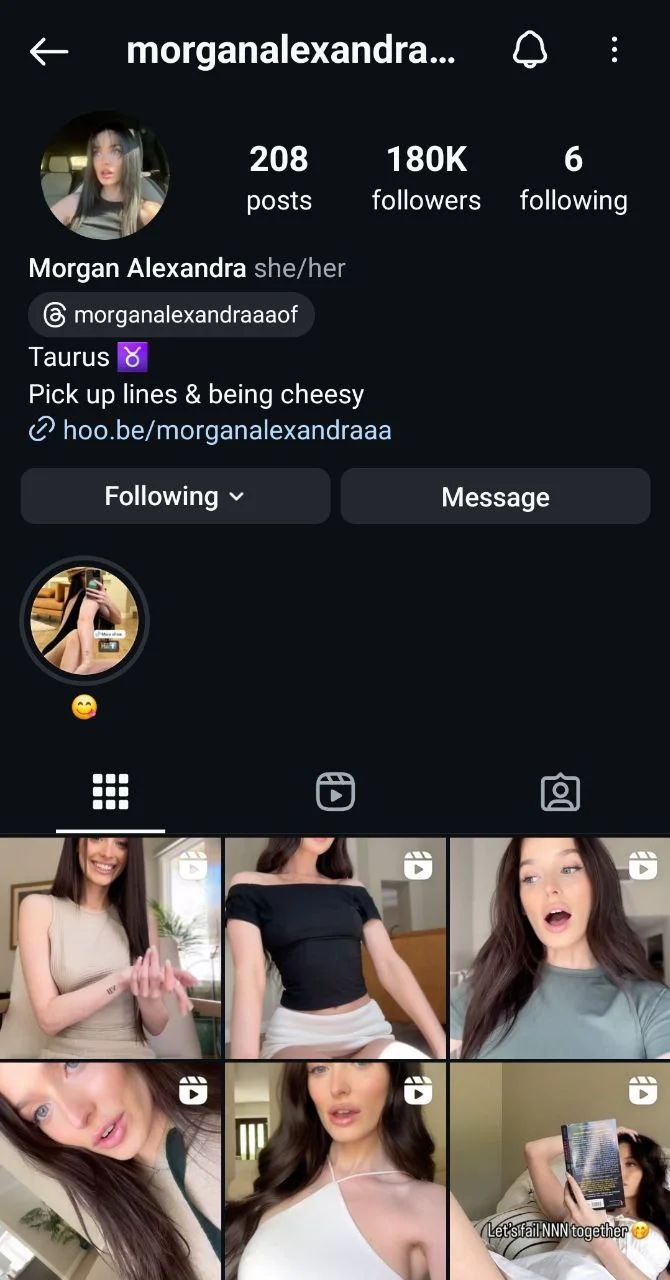Go back using the arrow icon
The image size is (670, 1280).
[x=48, y=51]
